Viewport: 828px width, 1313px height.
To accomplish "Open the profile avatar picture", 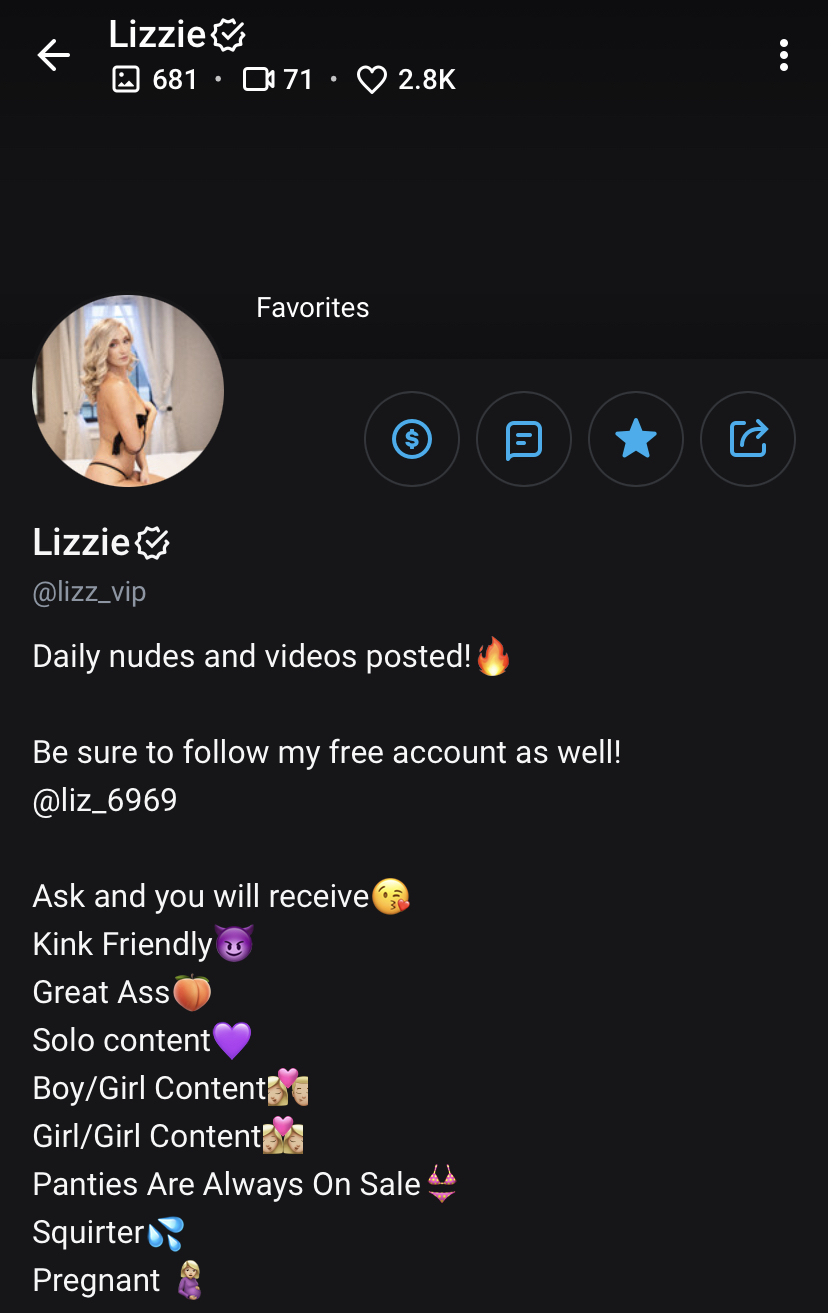I will (128, 391).
